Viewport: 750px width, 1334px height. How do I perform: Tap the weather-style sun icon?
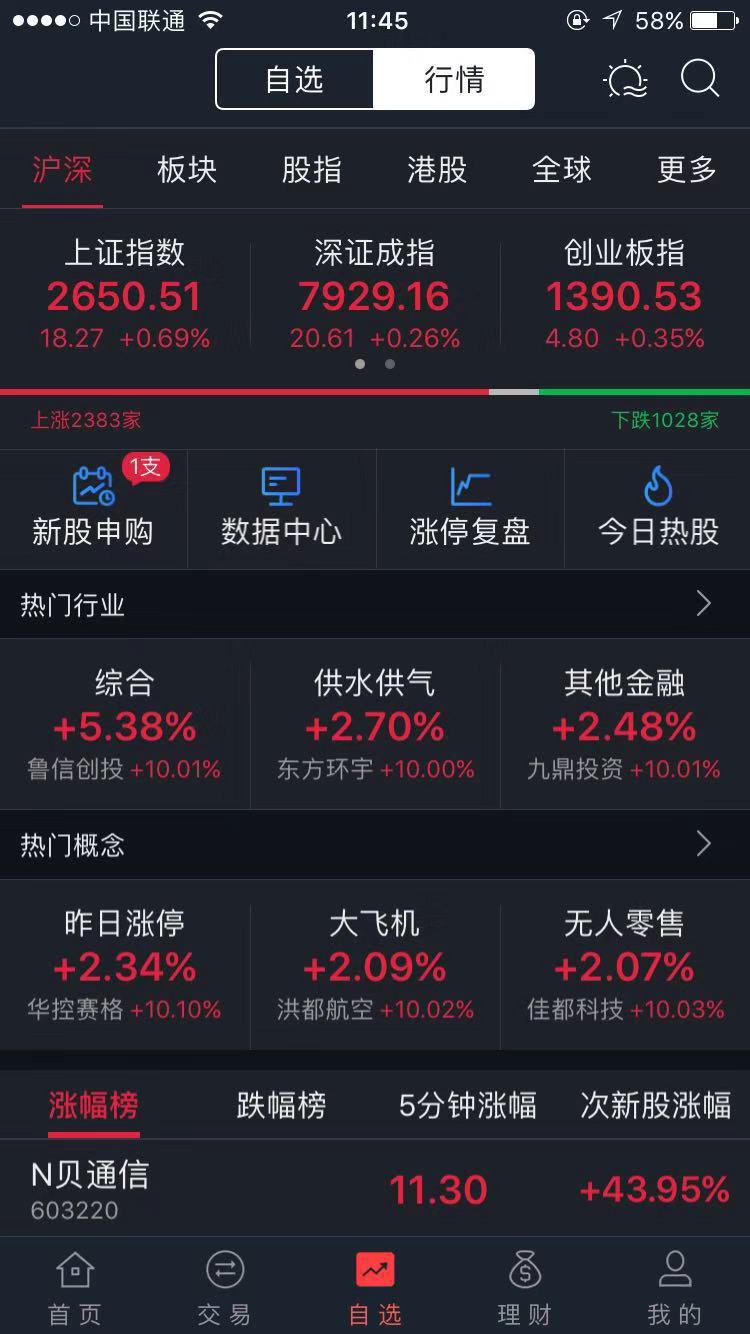(627, 79)
